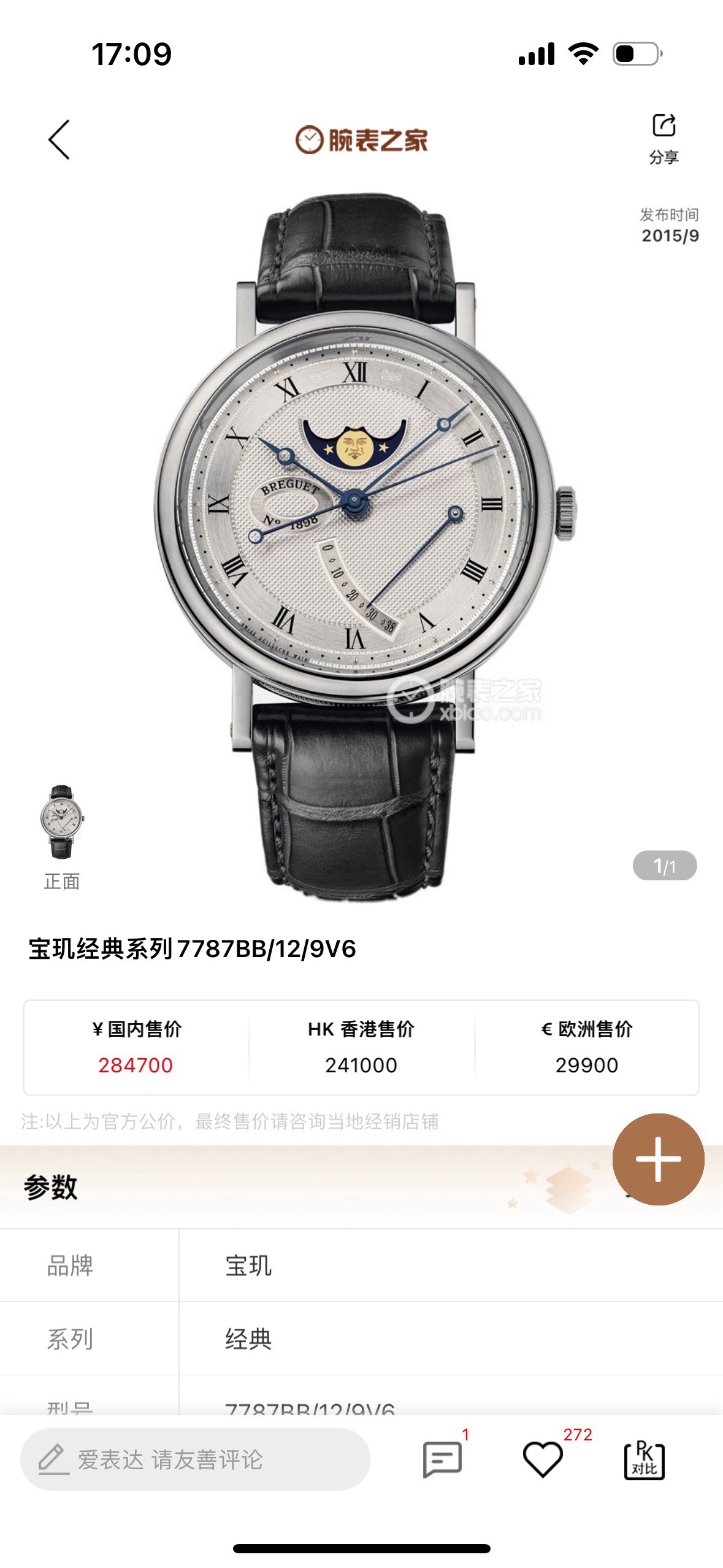Screen dimensions: 723x1568
Task: Like this watch with heart icon
Action: pos(543,1459)
